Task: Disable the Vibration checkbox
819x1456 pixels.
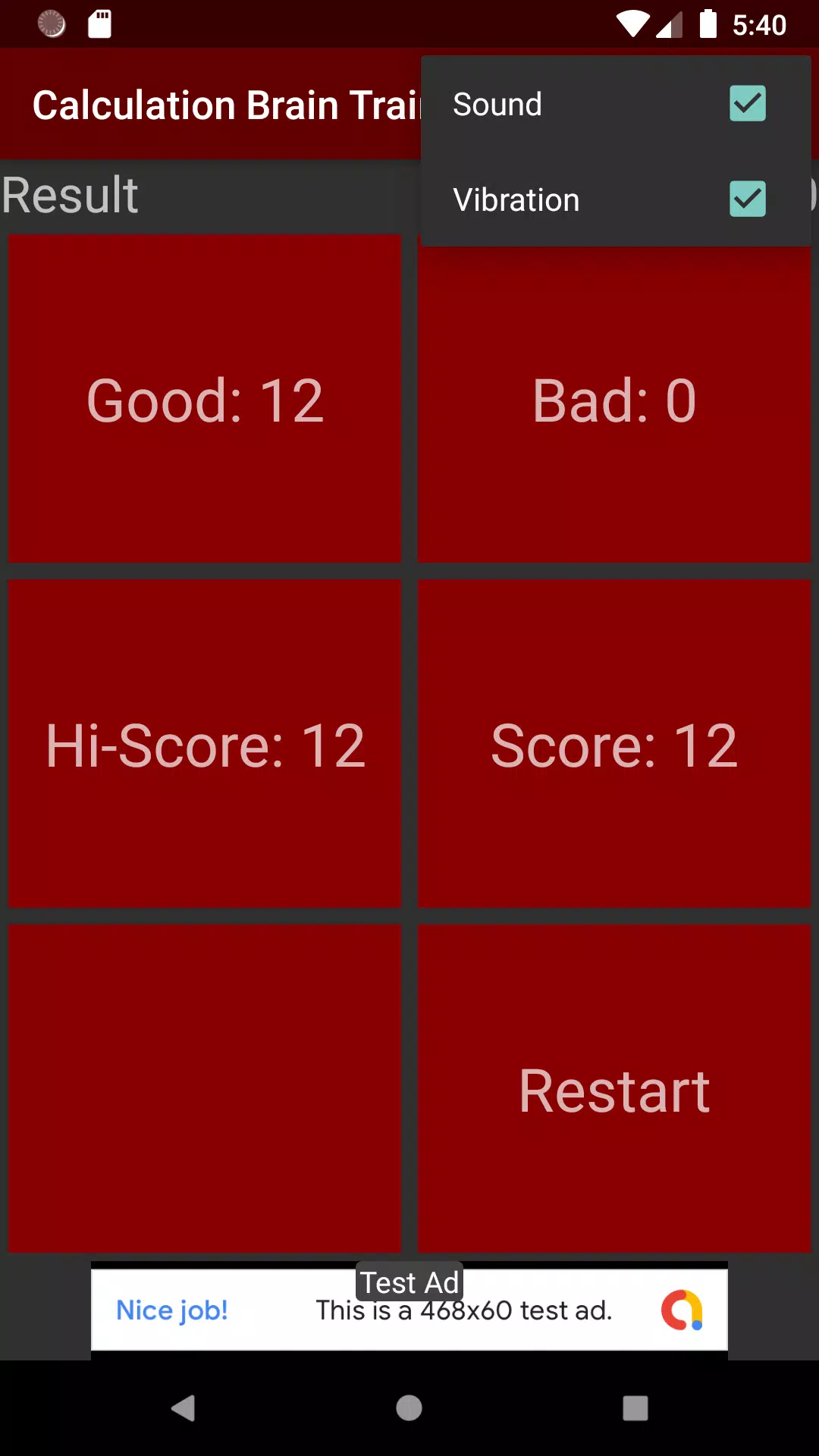Action: point(747,199)
